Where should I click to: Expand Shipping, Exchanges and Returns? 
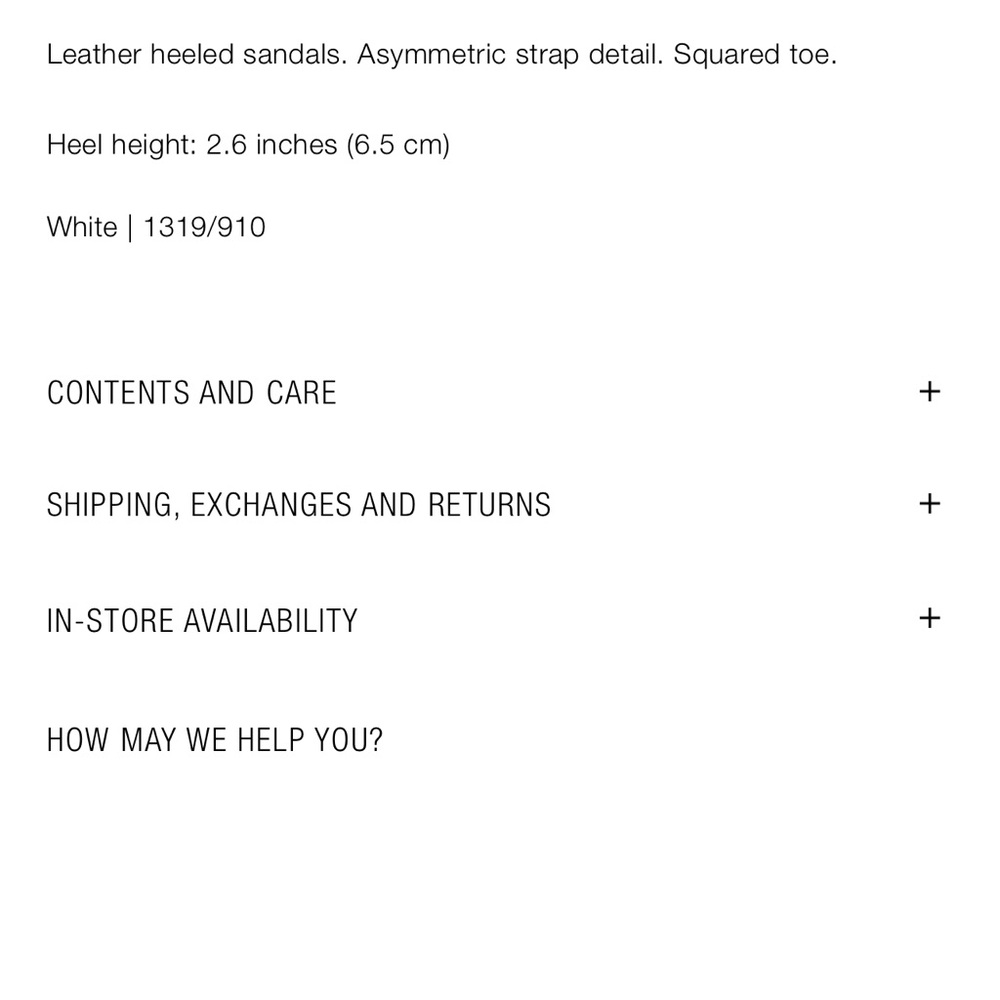coord(929,504)
